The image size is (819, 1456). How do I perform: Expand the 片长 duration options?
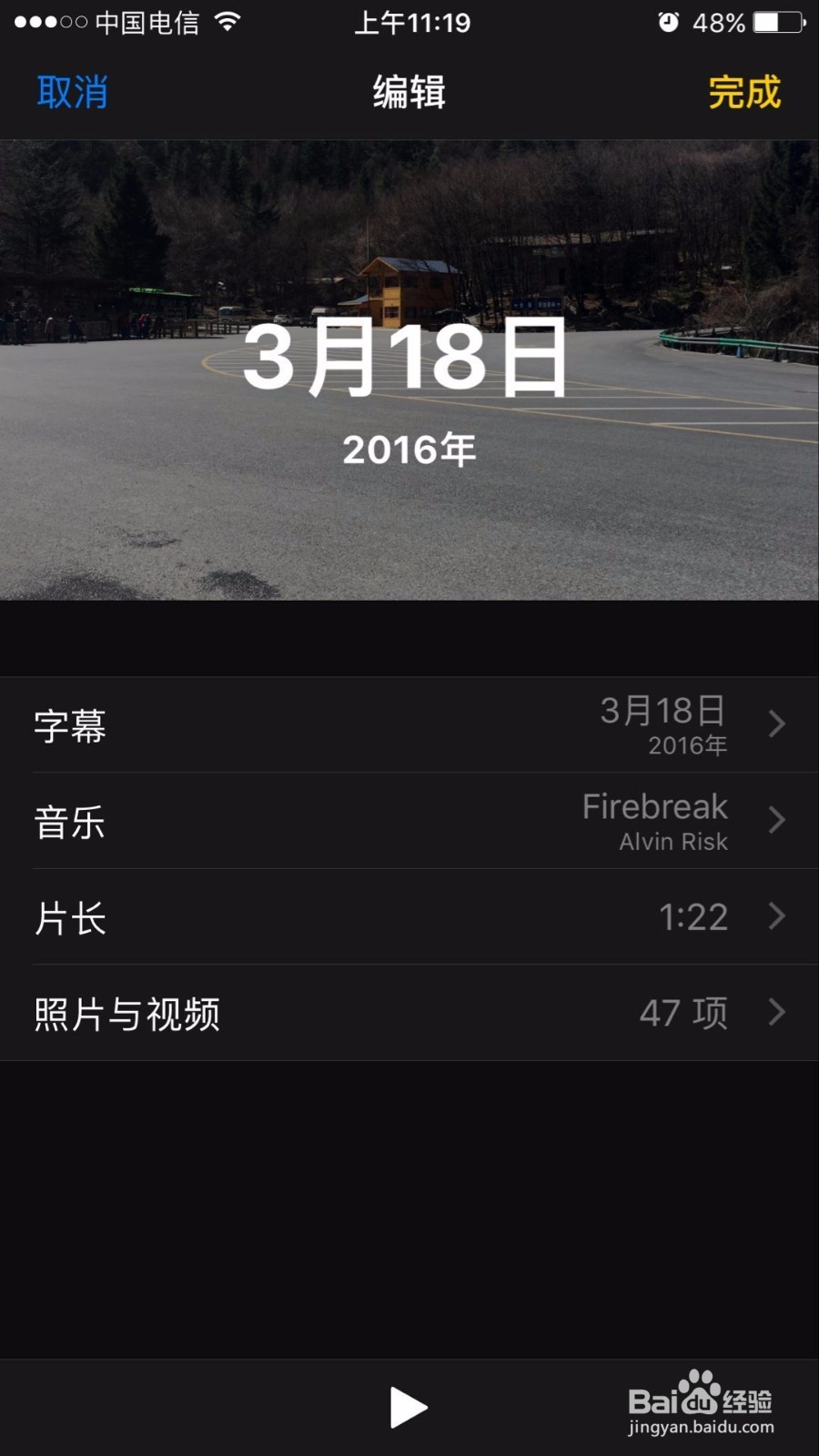tap(776, 917)
